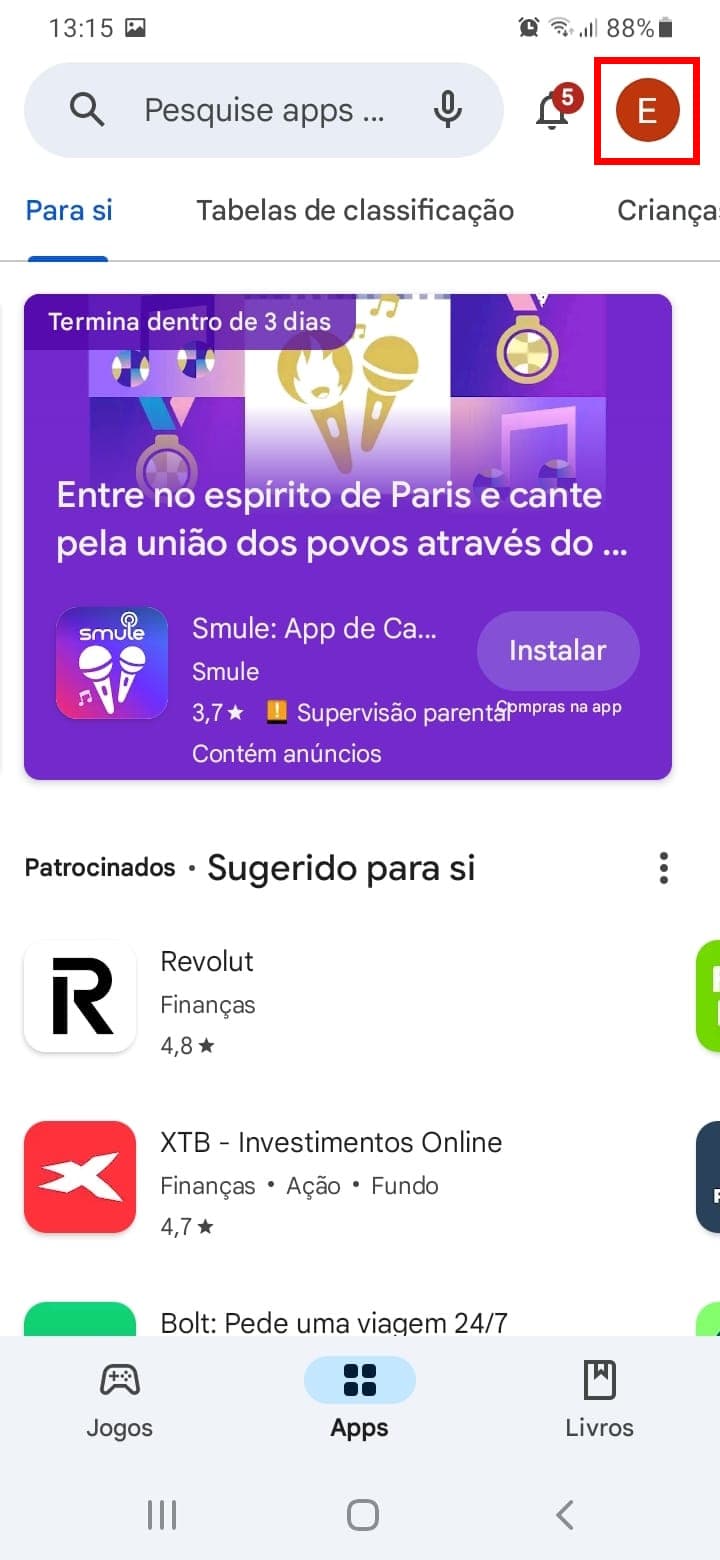Switch to Tabelas de classificação tab

(x=355, y=210)
